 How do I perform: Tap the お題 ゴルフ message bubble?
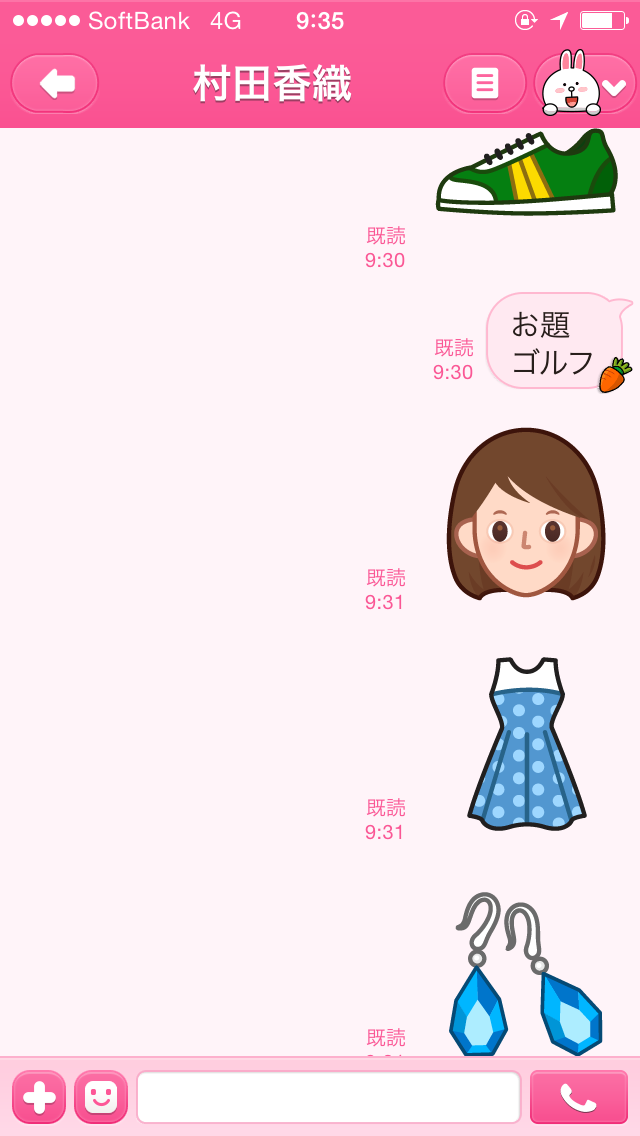pos(554,342)
